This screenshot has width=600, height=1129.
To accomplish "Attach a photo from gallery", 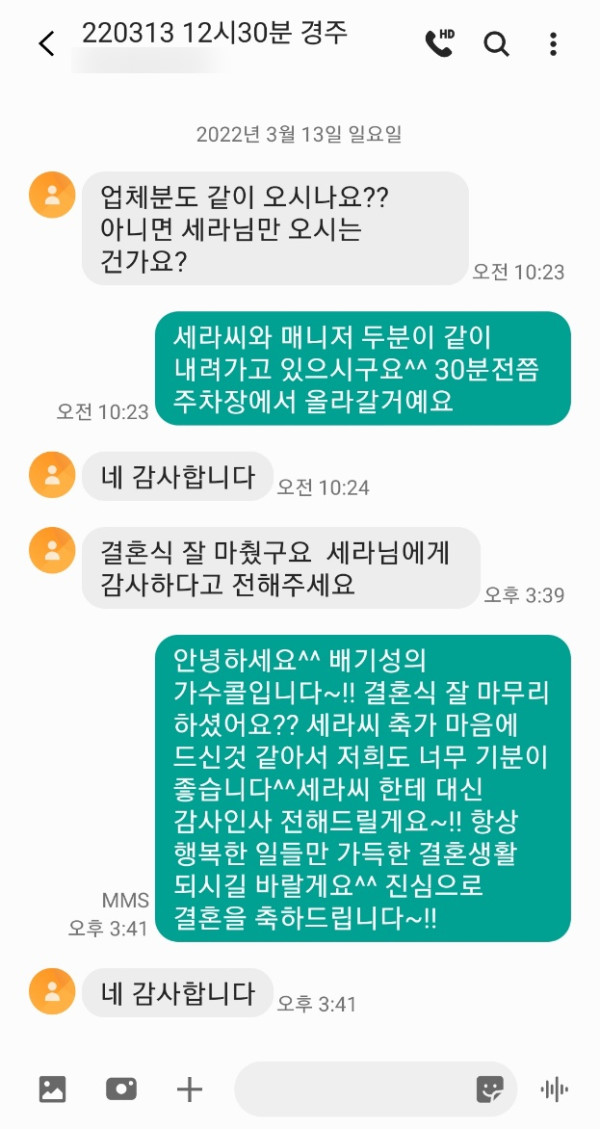I will 52,1089.
